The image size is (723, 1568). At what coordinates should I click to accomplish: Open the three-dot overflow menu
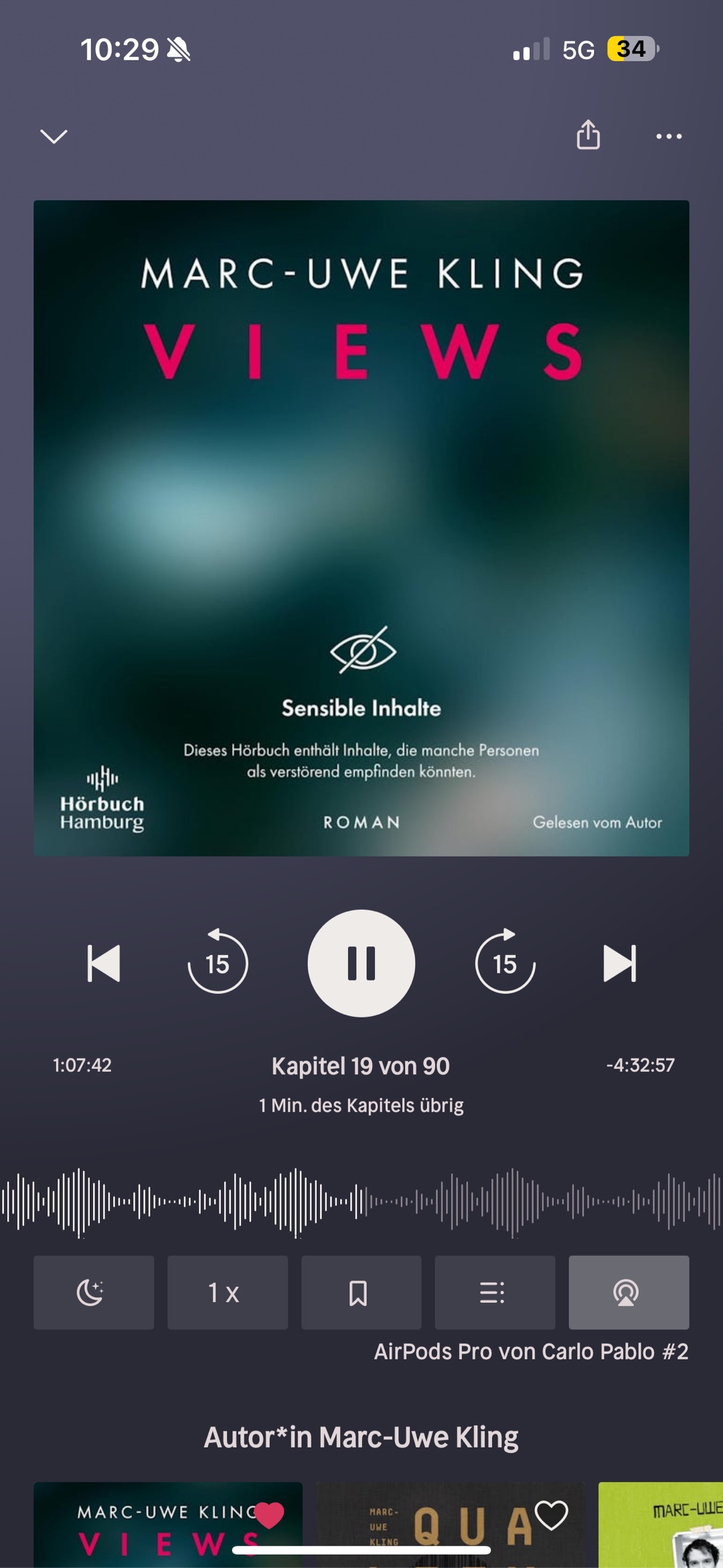[669, 137]
